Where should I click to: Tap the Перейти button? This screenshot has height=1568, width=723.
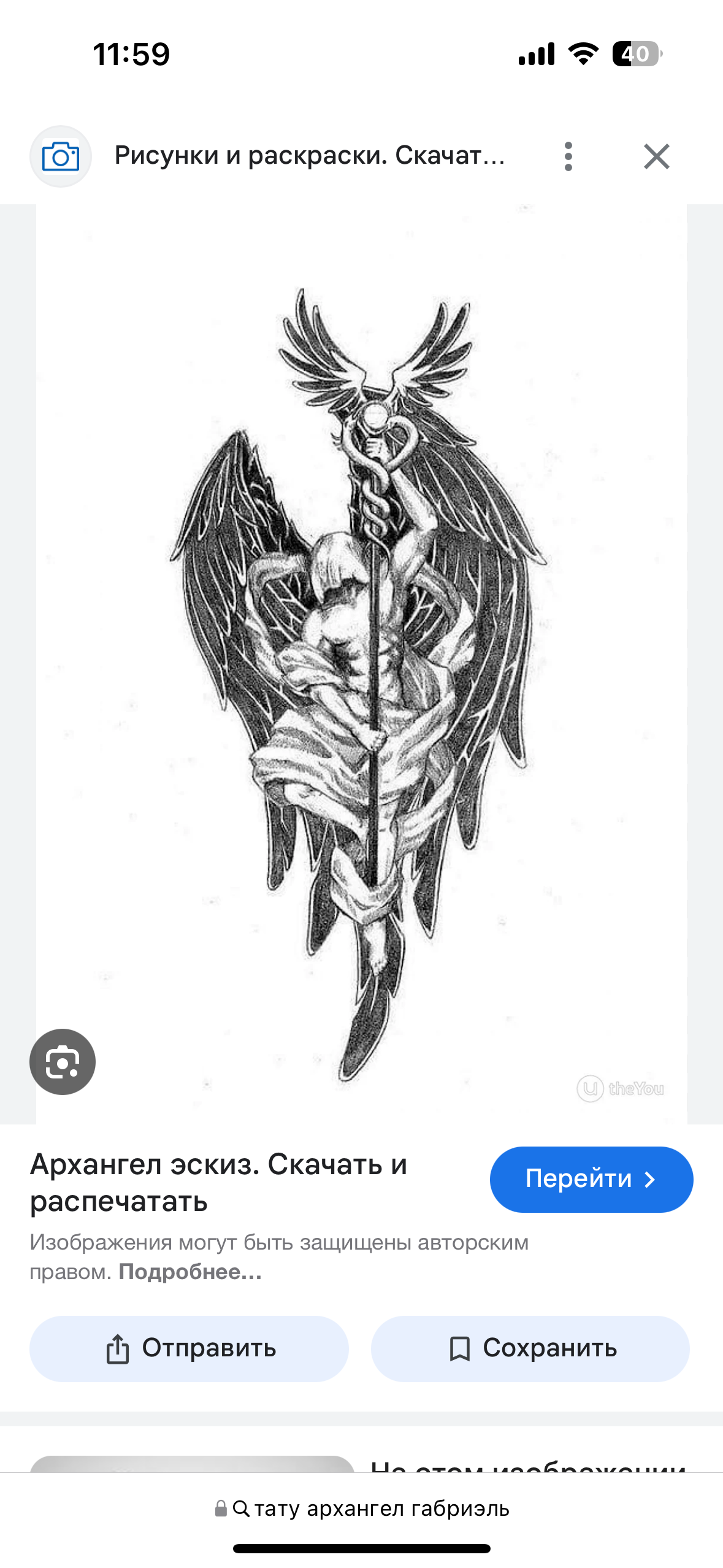click(591, 1179)
